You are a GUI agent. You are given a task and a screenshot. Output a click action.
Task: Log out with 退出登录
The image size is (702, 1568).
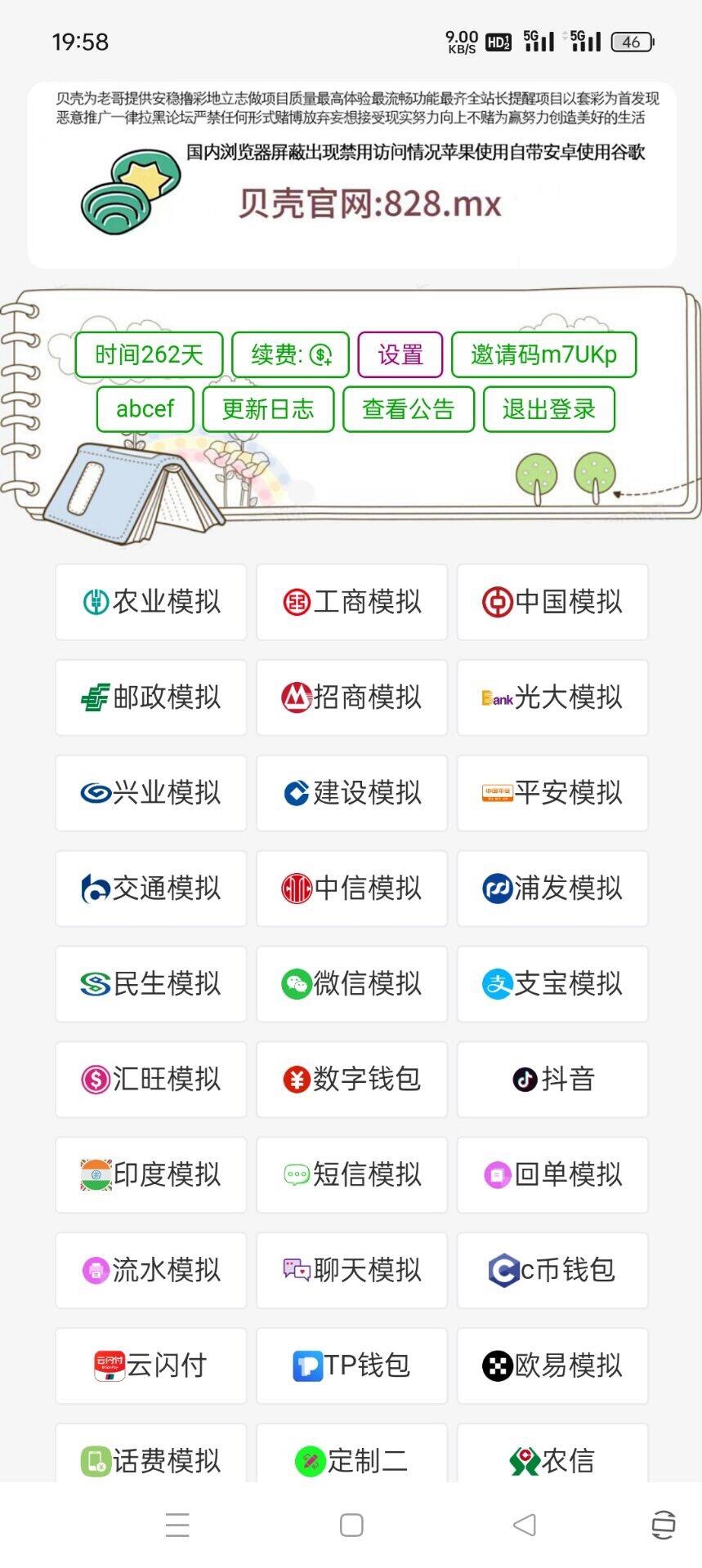click(x=548, y=409)
